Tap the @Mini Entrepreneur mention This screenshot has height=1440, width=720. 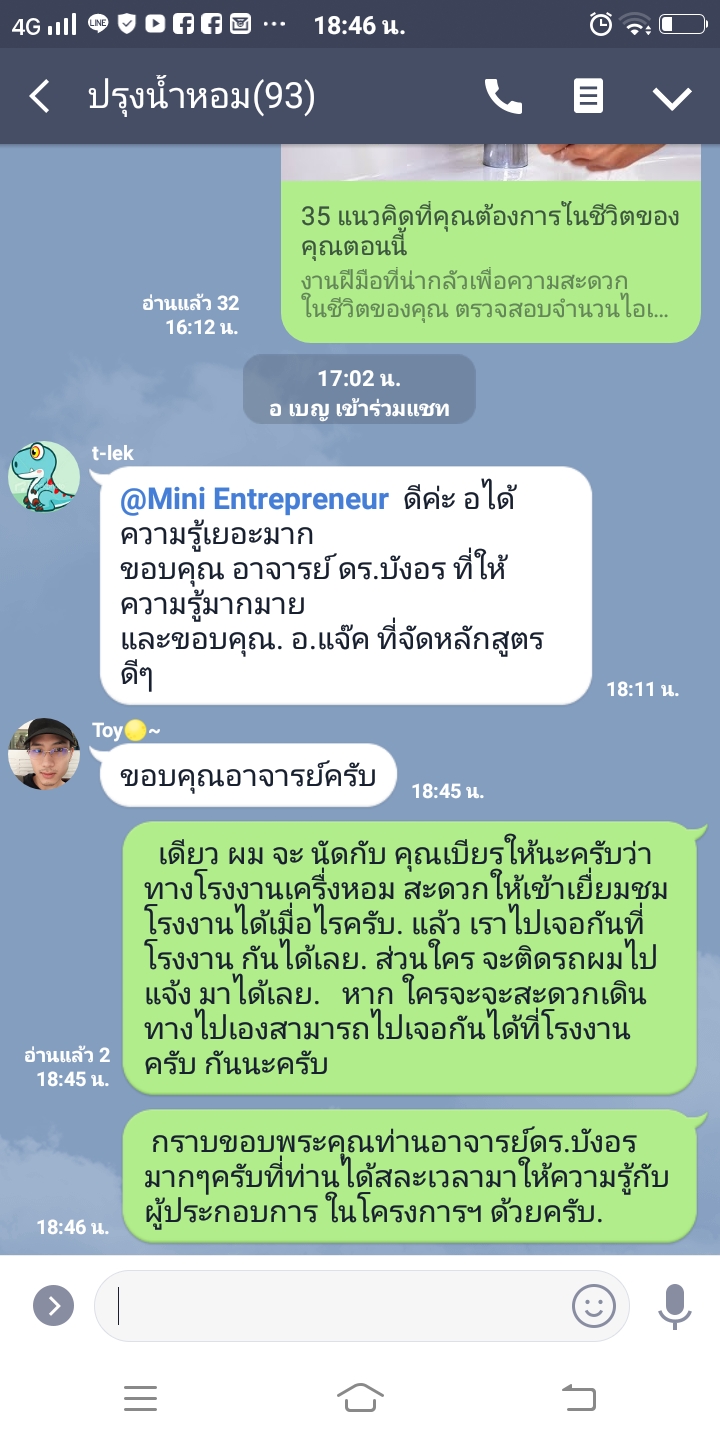coord(254,499)
